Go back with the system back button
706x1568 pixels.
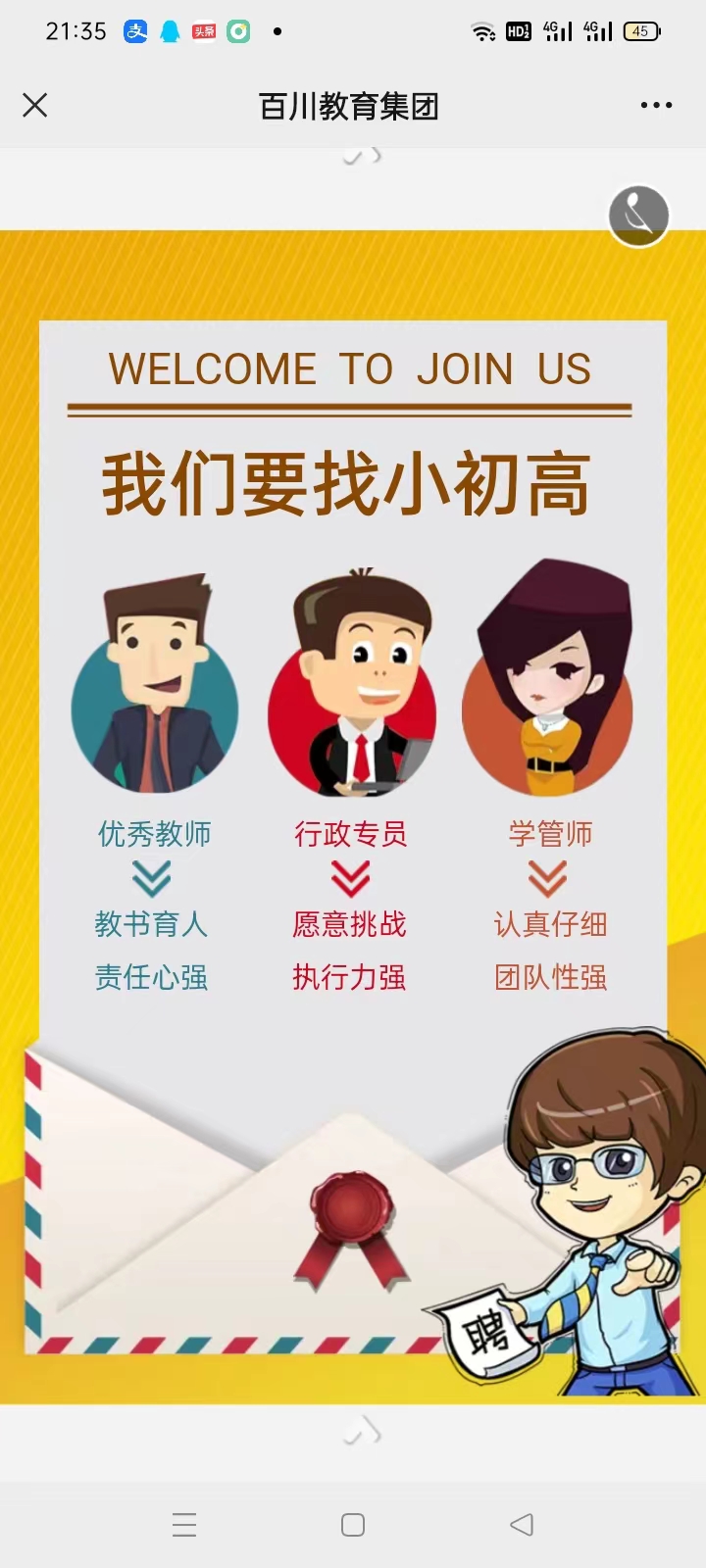pyautogui.click(x=522, y=1524)
